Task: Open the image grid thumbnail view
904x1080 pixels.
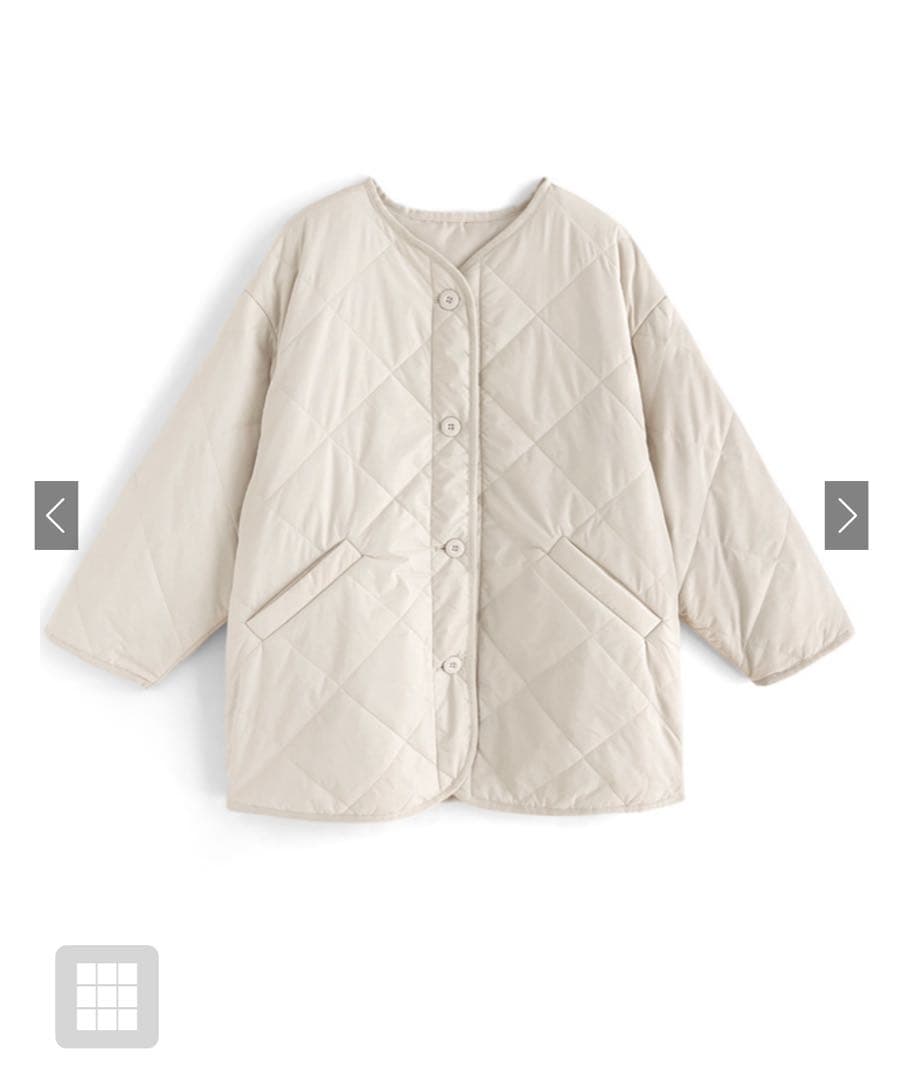Action: click(x=107, y=996)
